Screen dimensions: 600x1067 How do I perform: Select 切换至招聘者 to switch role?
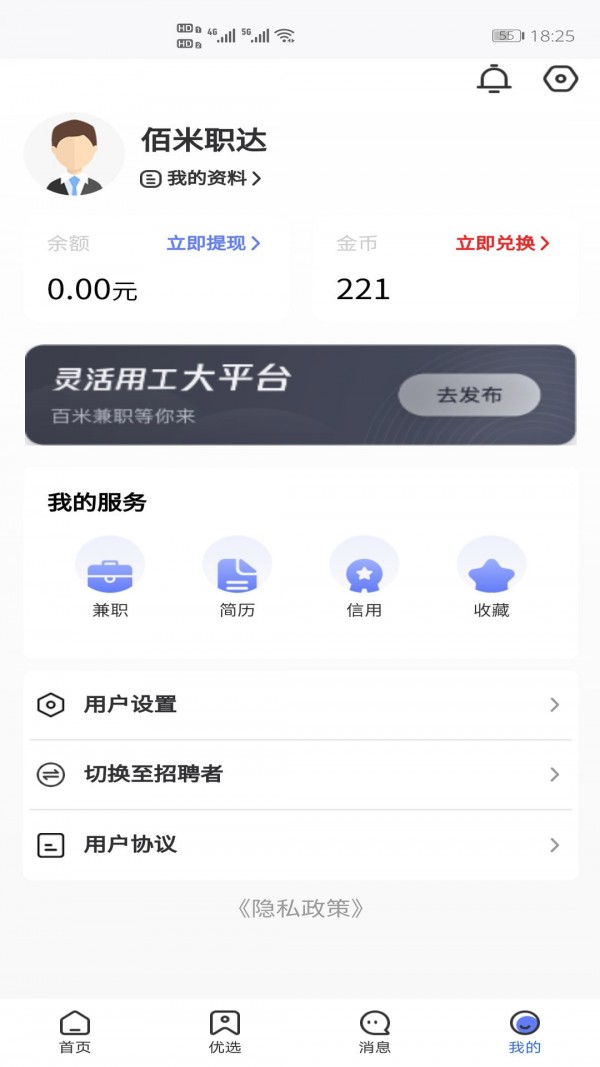pos(300,775)
